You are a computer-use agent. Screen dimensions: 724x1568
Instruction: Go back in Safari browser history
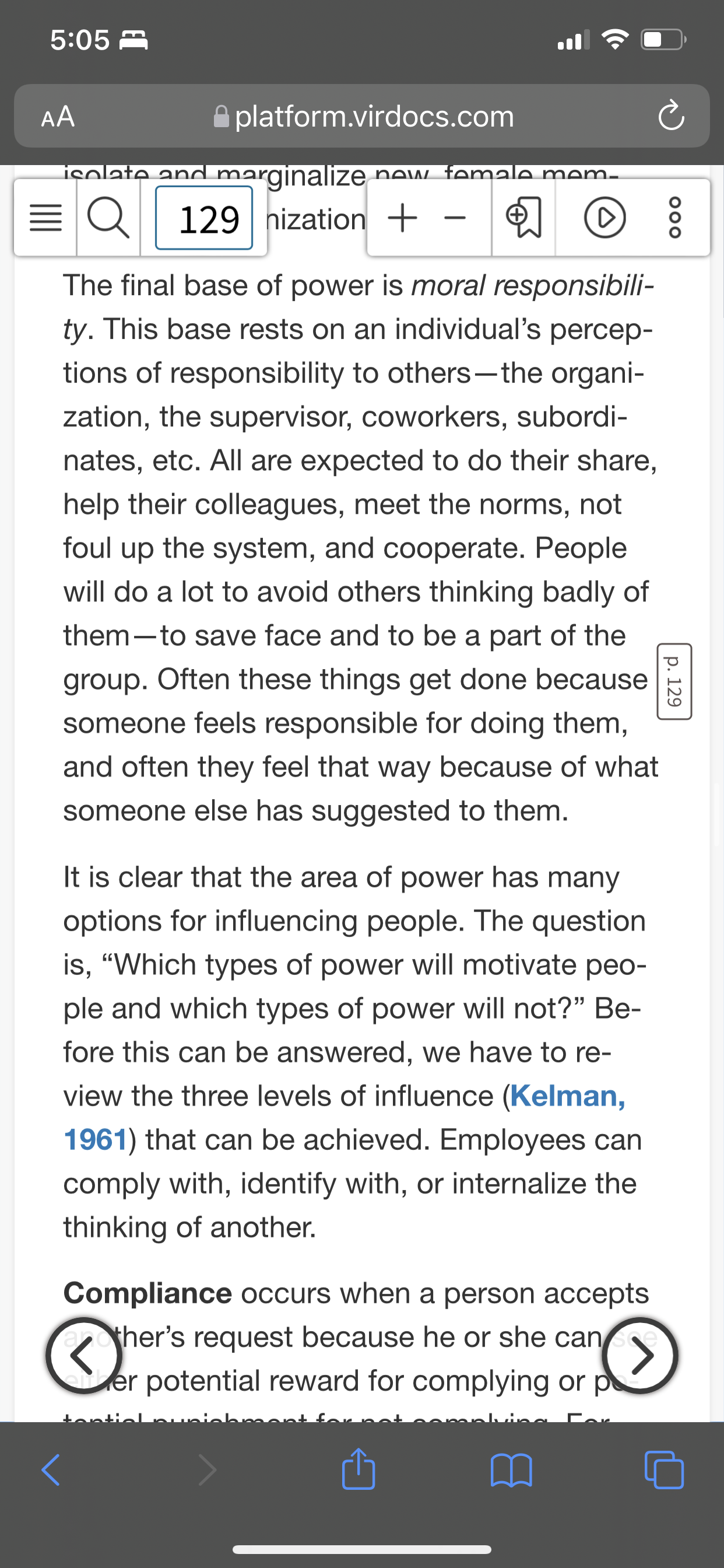(x=51, y=1469)
